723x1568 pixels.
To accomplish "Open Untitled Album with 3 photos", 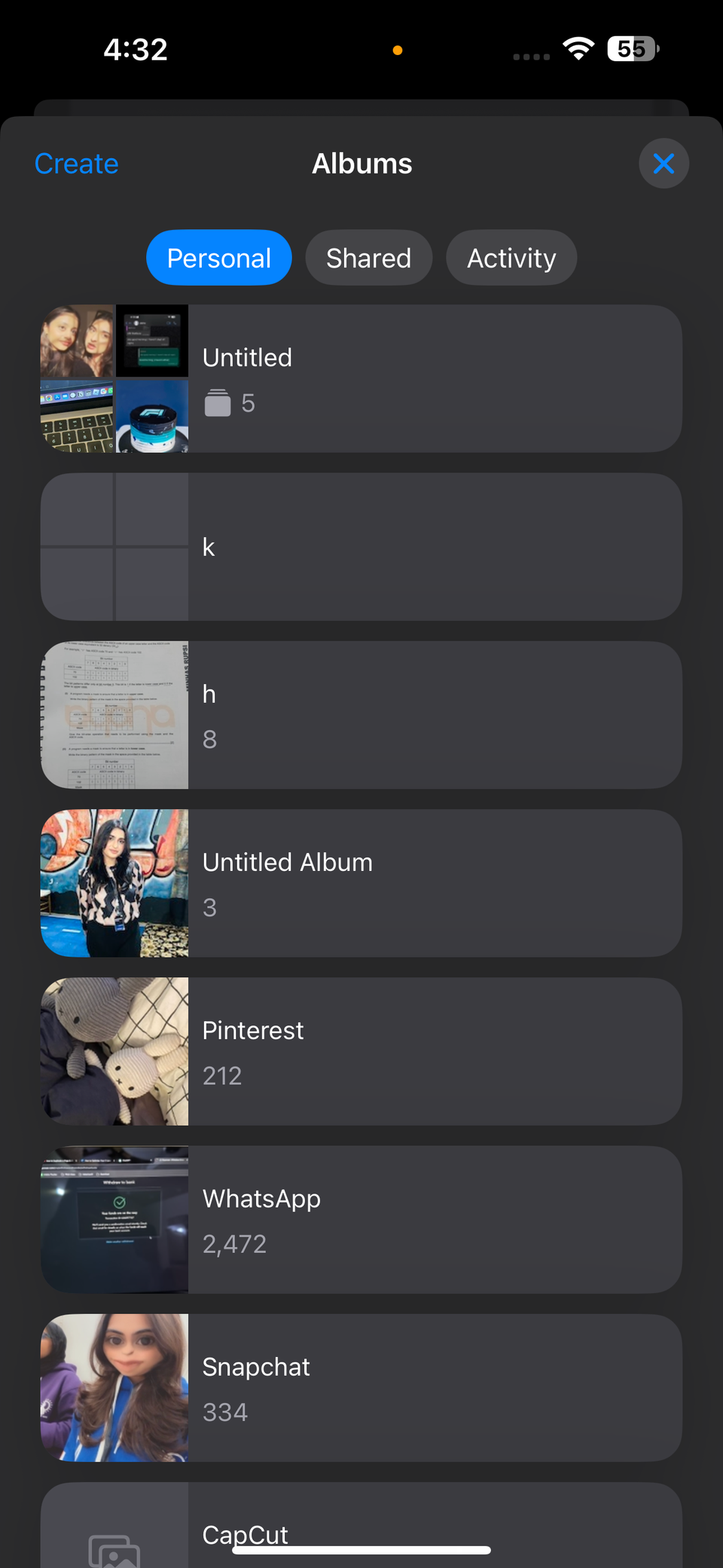I will click(361, 883).
